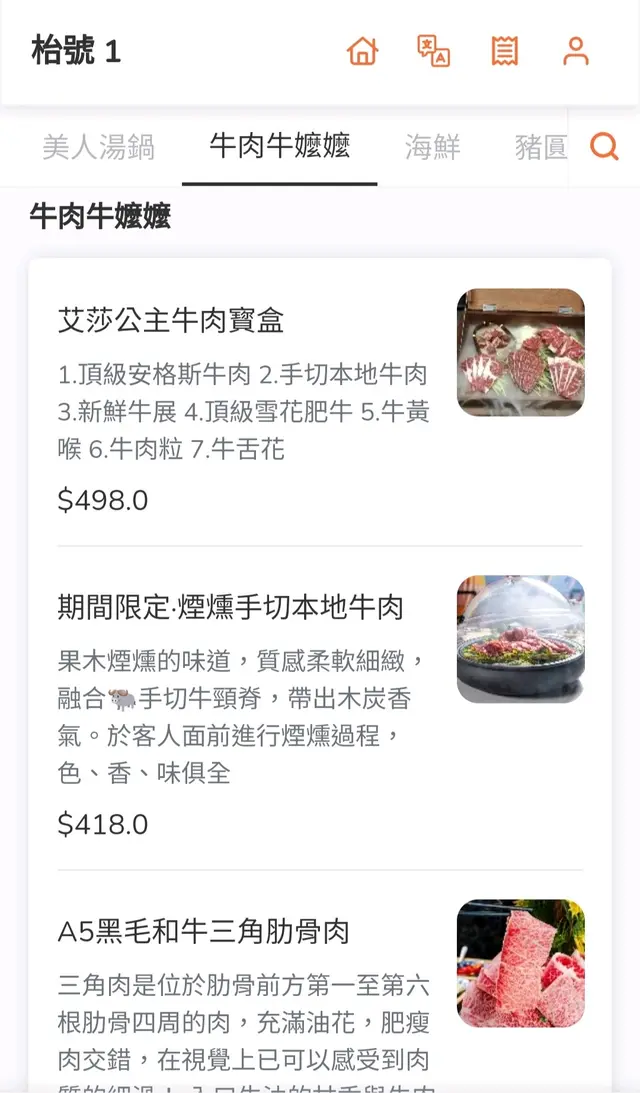Show the 豬圓 category tab

540,148
